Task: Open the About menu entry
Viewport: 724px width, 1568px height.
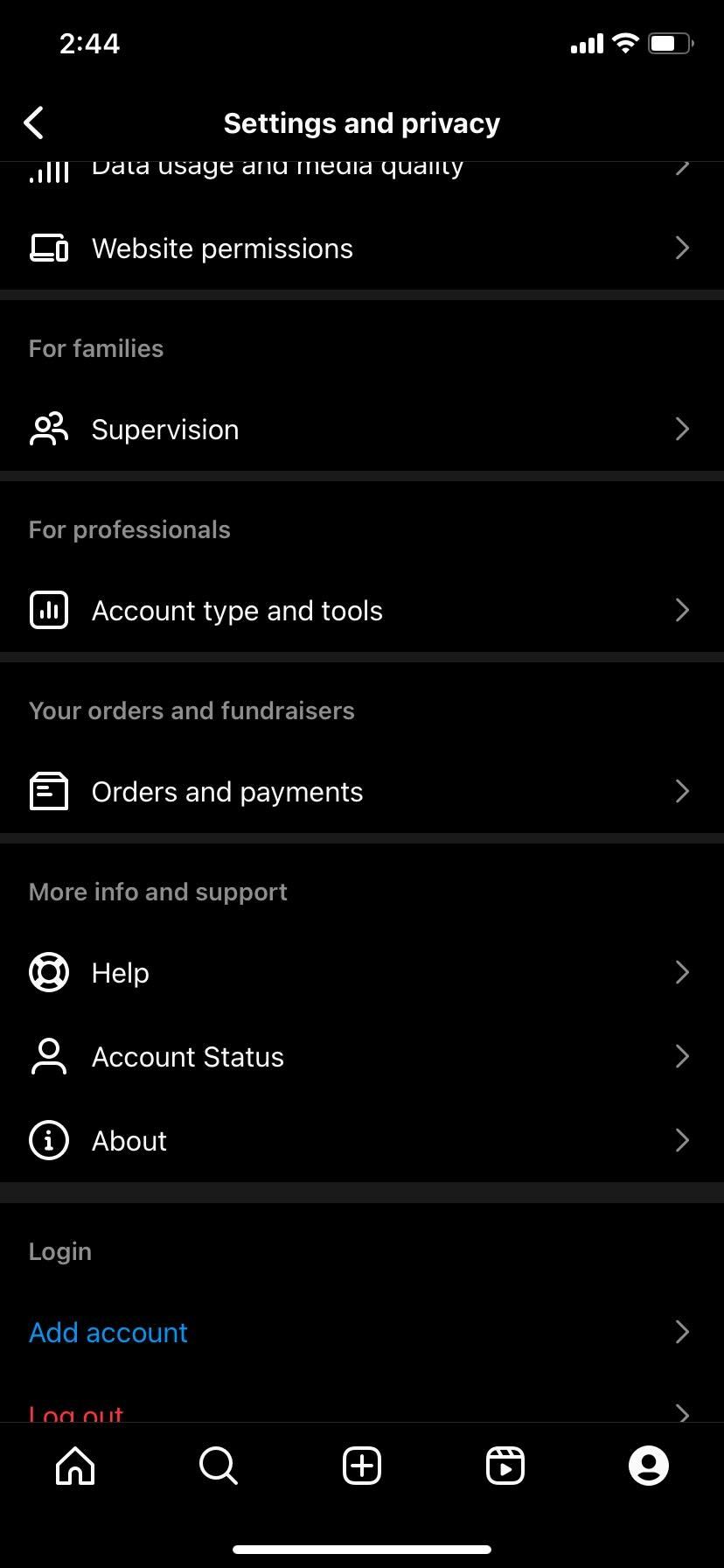Action: (129, 1140)
